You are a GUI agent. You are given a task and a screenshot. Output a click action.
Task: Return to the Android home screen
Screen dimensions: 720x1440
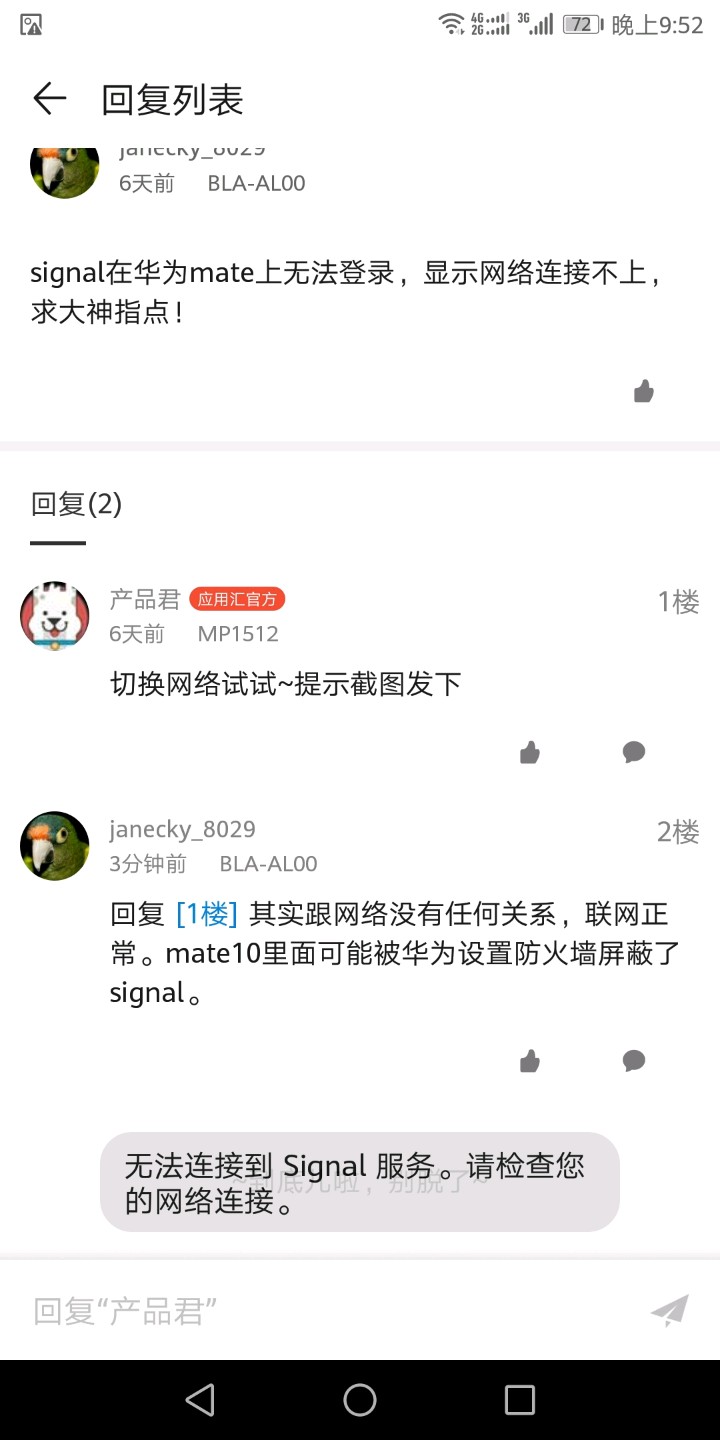tap(360, 1400)
